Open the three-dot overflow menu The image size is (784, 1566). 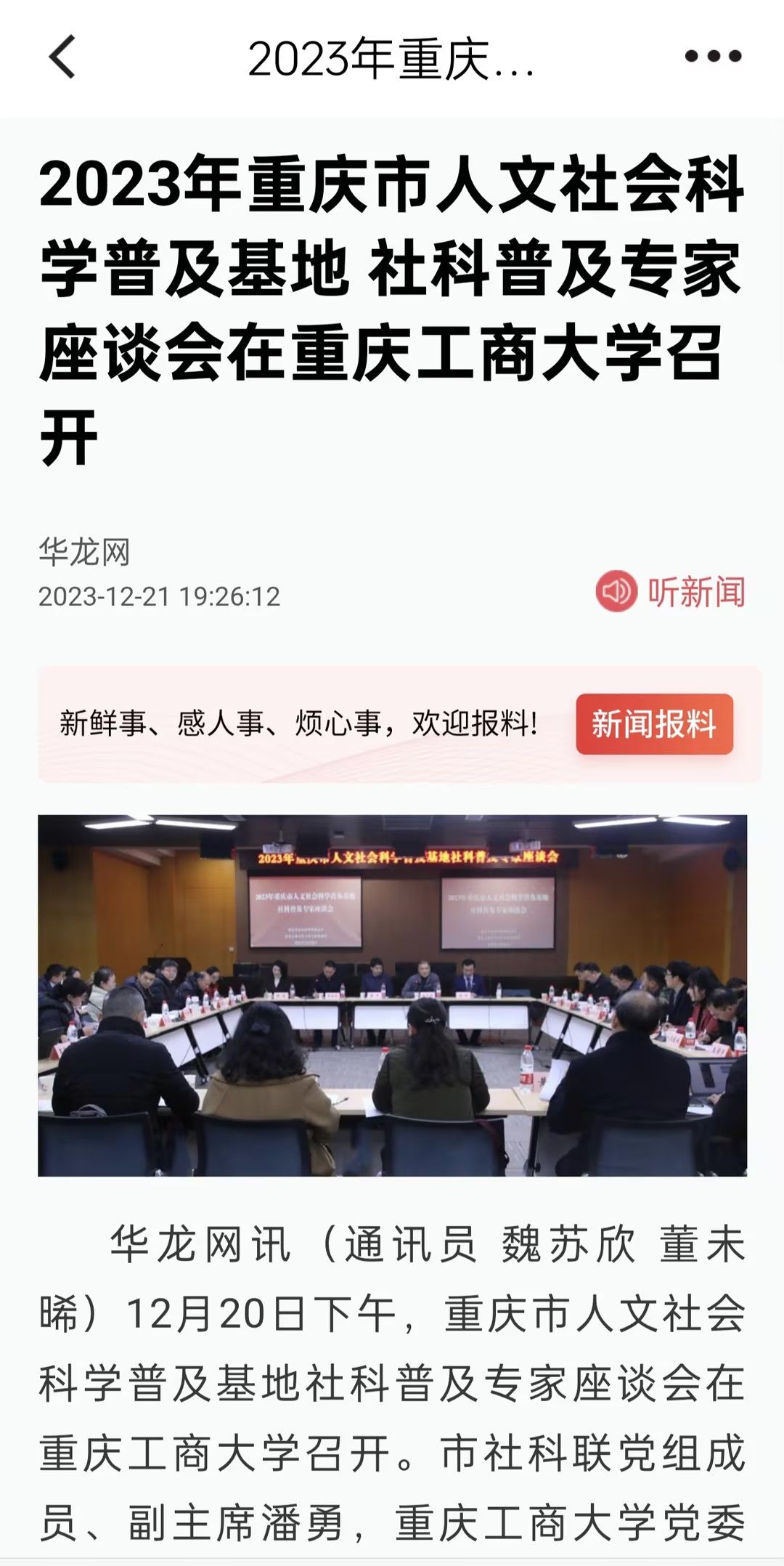(713, 57)
